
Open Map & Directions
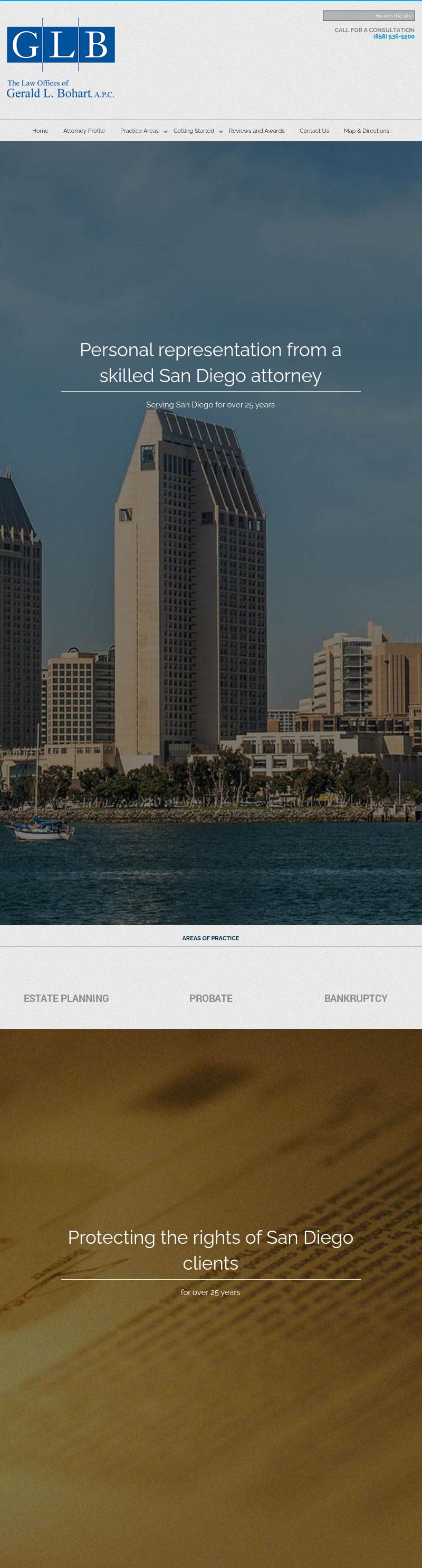(x=366, y=131)
